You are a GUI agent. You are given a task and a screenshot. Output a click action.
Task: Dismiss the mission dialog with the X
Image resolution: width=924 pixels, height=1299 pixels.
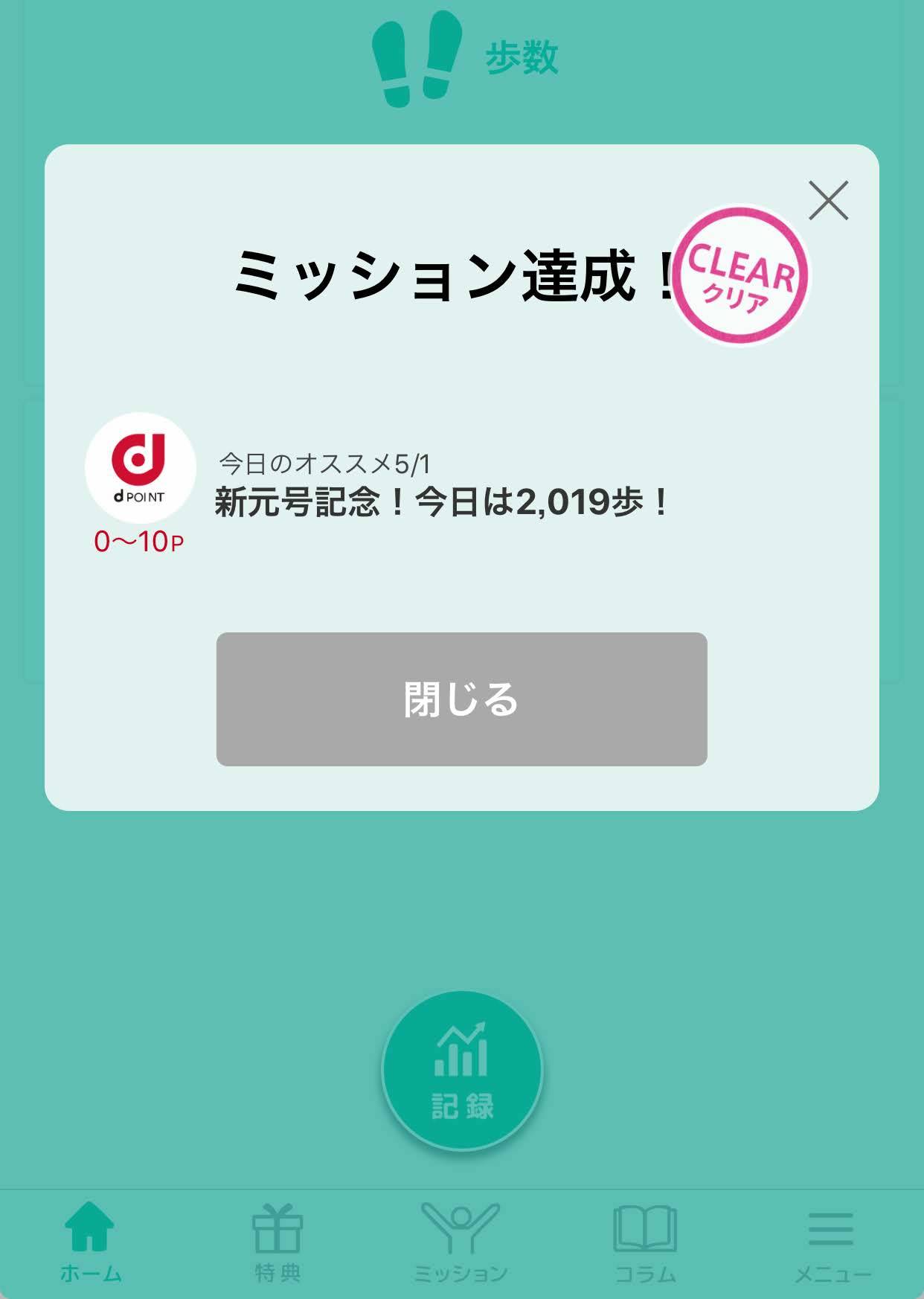point(828,200)
